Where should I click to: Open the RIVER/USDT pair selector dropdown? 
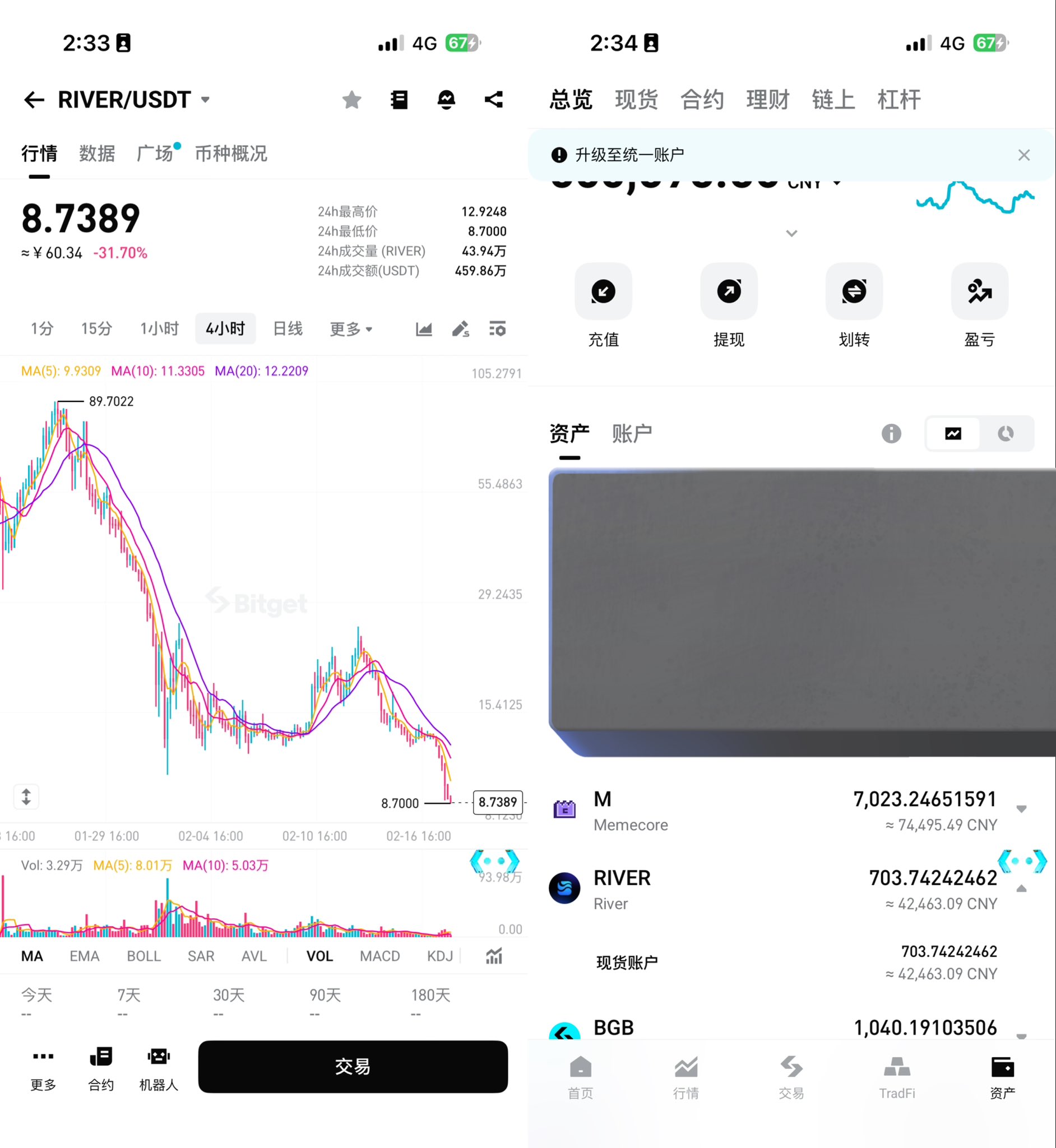(205, 100)
